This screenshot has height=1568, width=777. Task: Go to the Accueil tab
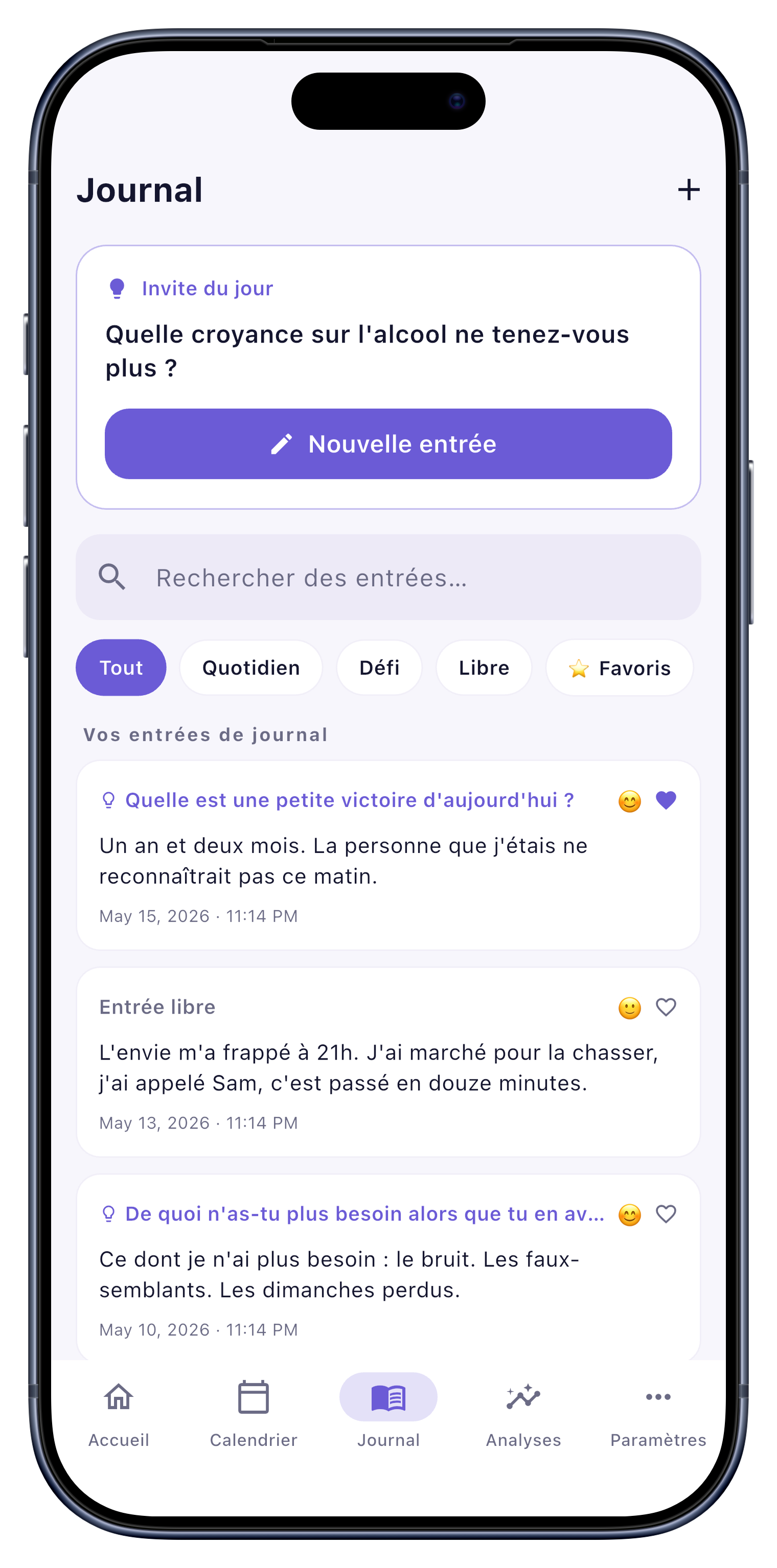(119, 1414)
